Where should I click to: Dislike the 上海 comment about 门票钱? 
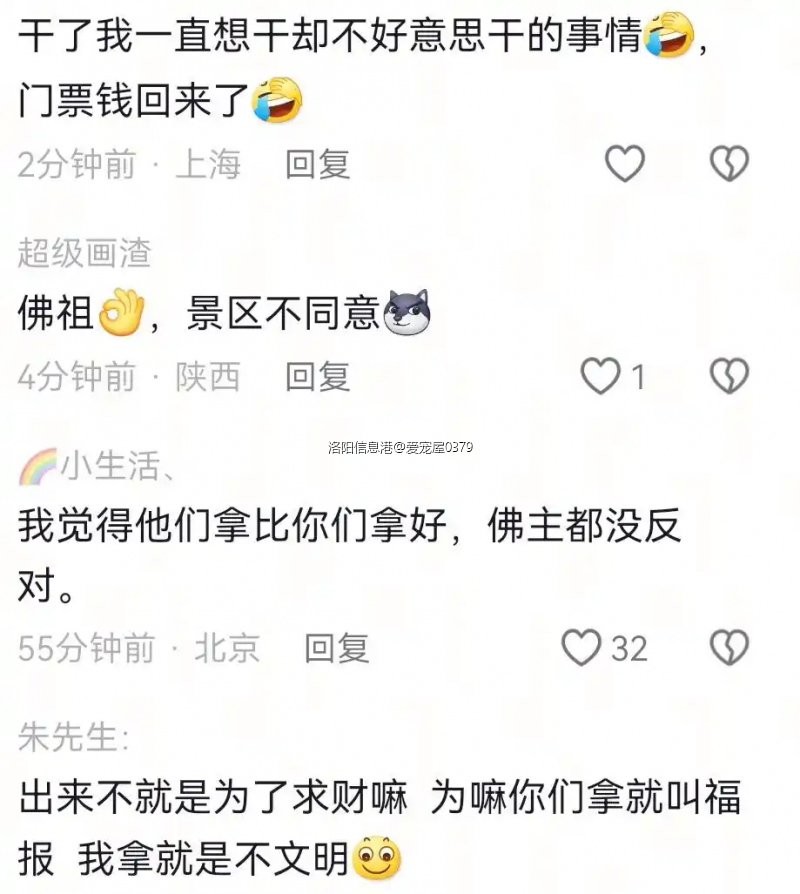(x=729, y=164)
